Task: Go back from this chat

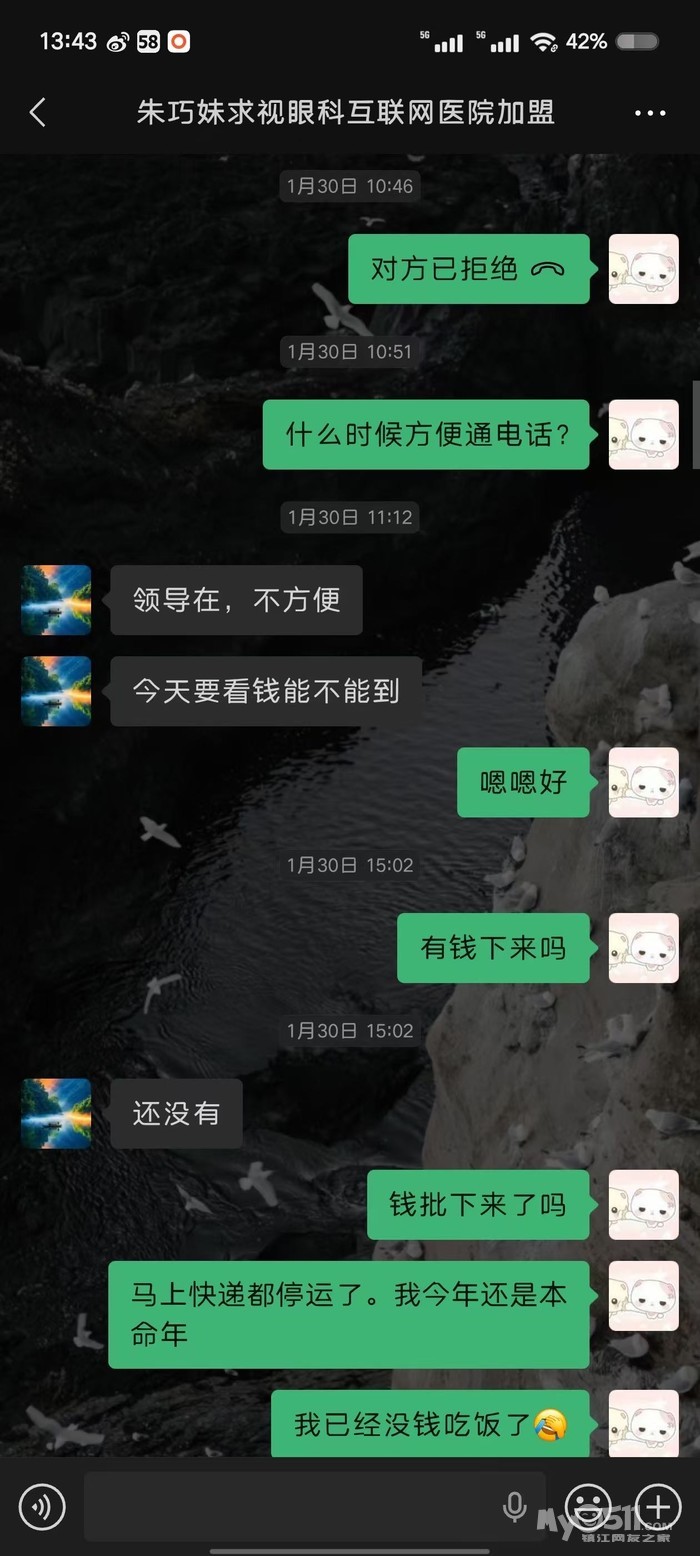Action: (37, 112)
